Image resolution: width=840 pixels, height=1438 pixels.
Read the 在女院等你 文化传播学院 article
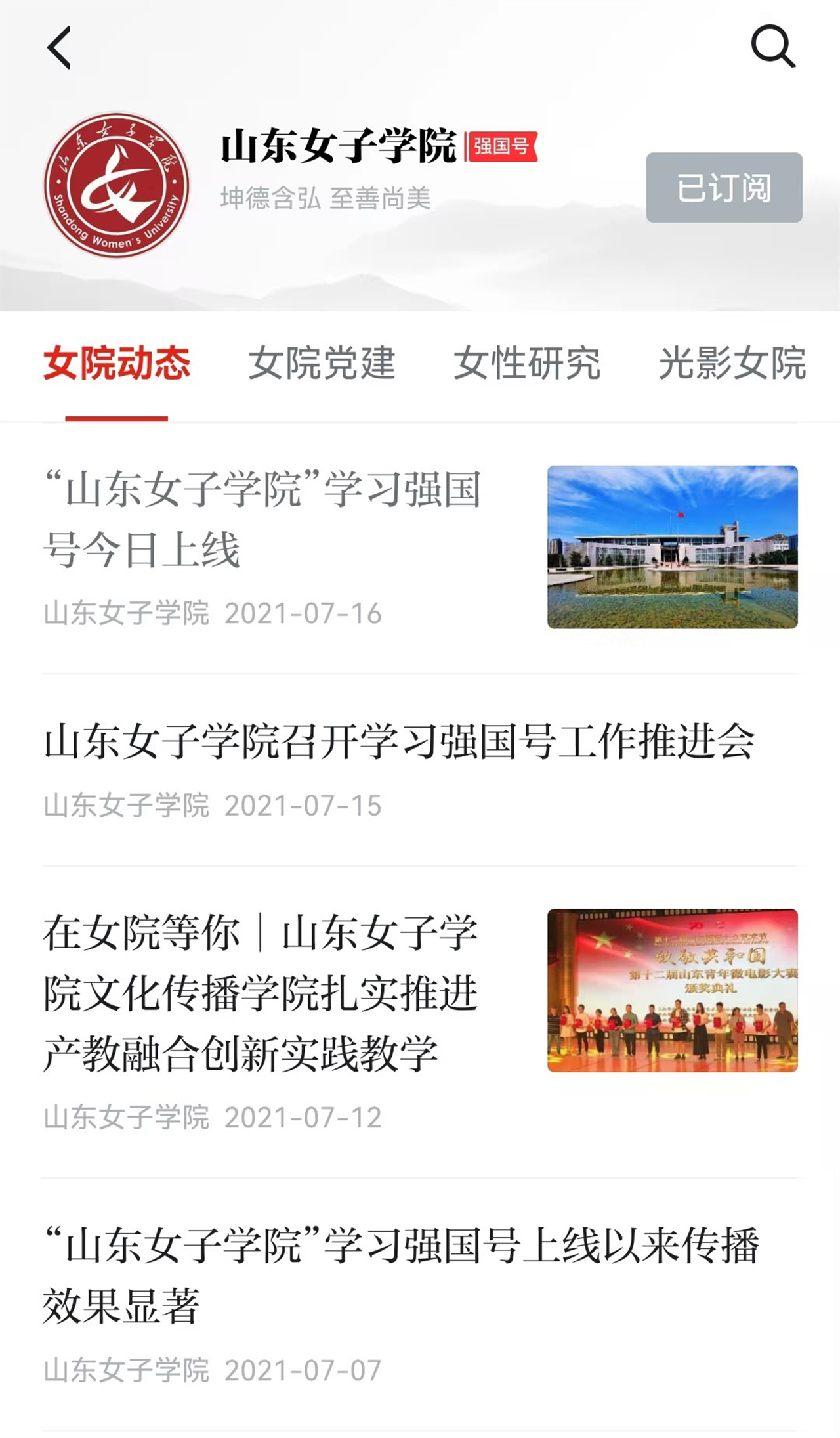(260, 992)
